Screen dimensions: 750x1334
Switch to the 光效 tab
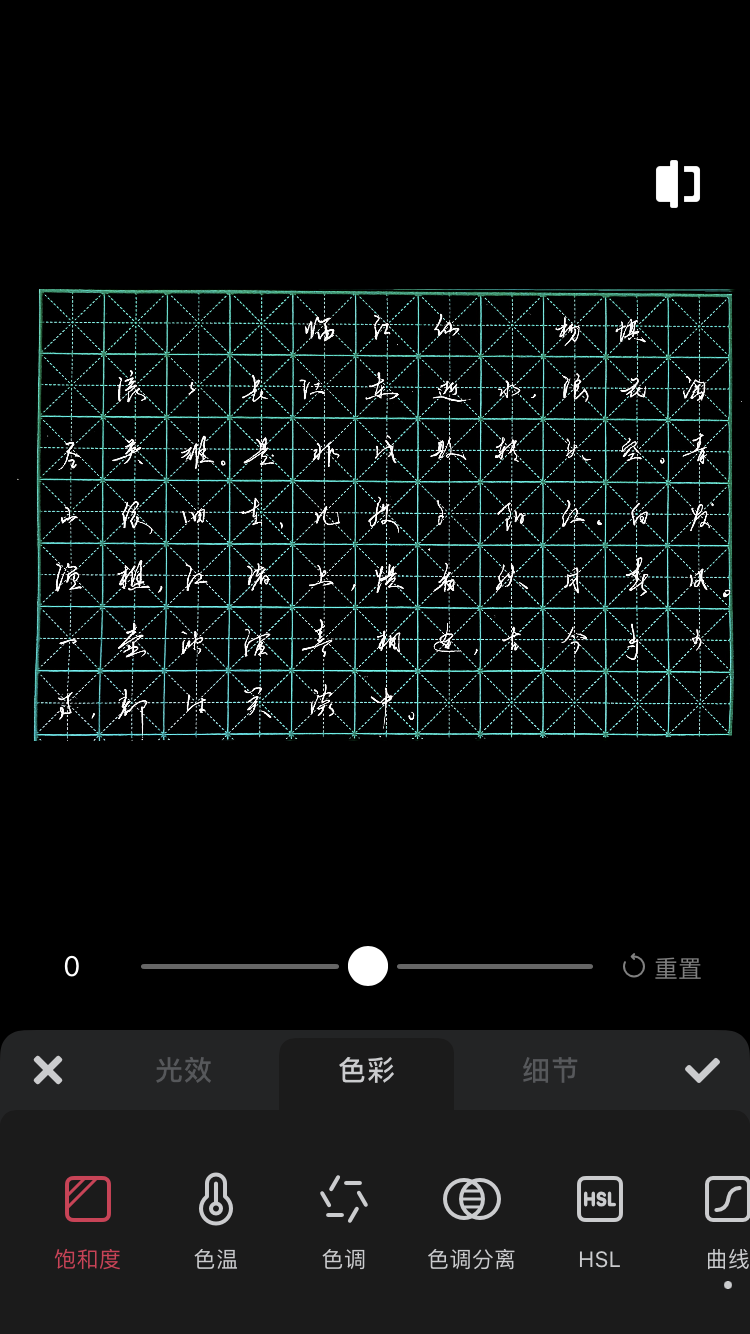[184, 1070]
